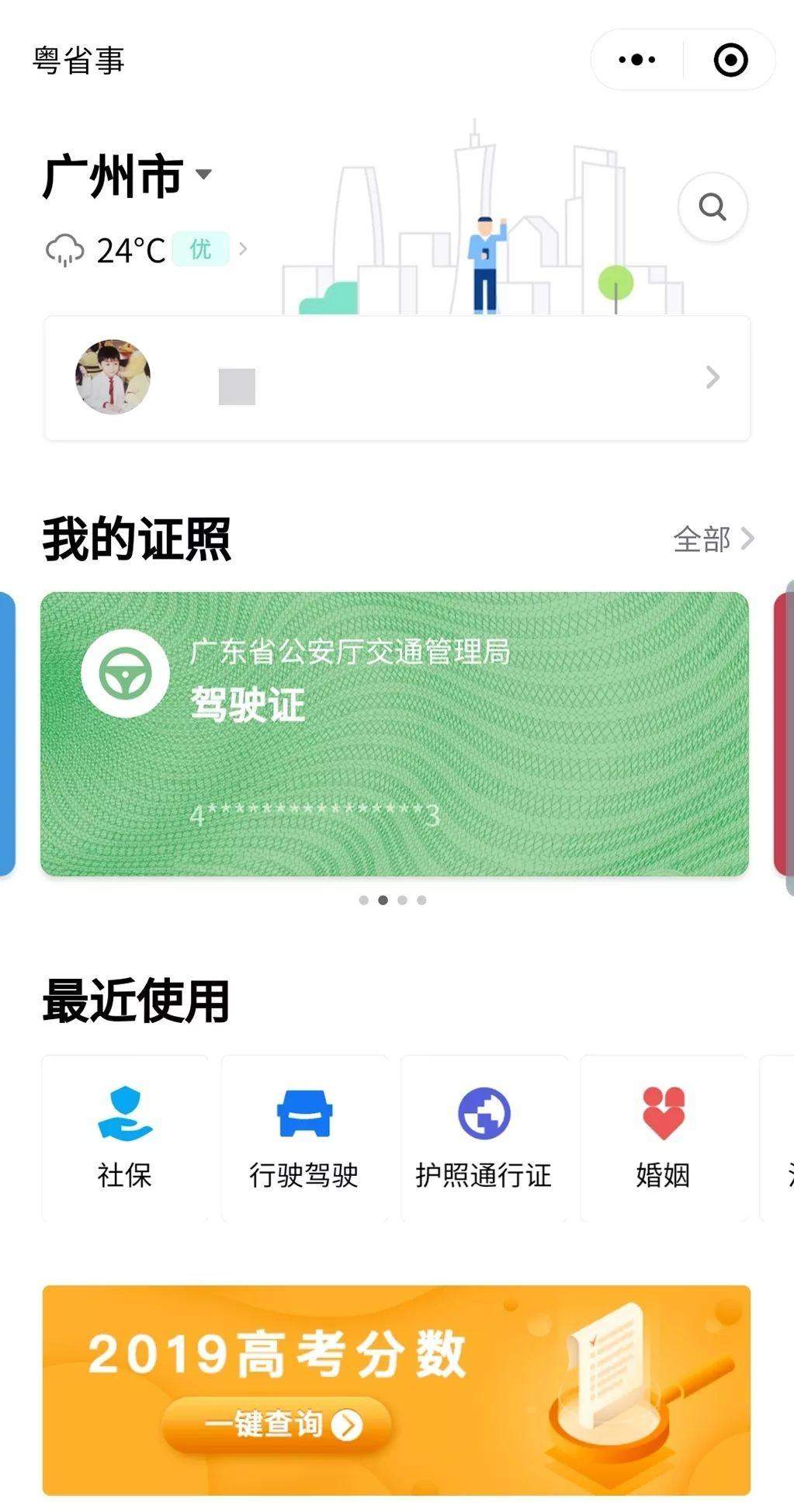Open the user profile row with avatar

[x=397, y=378]
